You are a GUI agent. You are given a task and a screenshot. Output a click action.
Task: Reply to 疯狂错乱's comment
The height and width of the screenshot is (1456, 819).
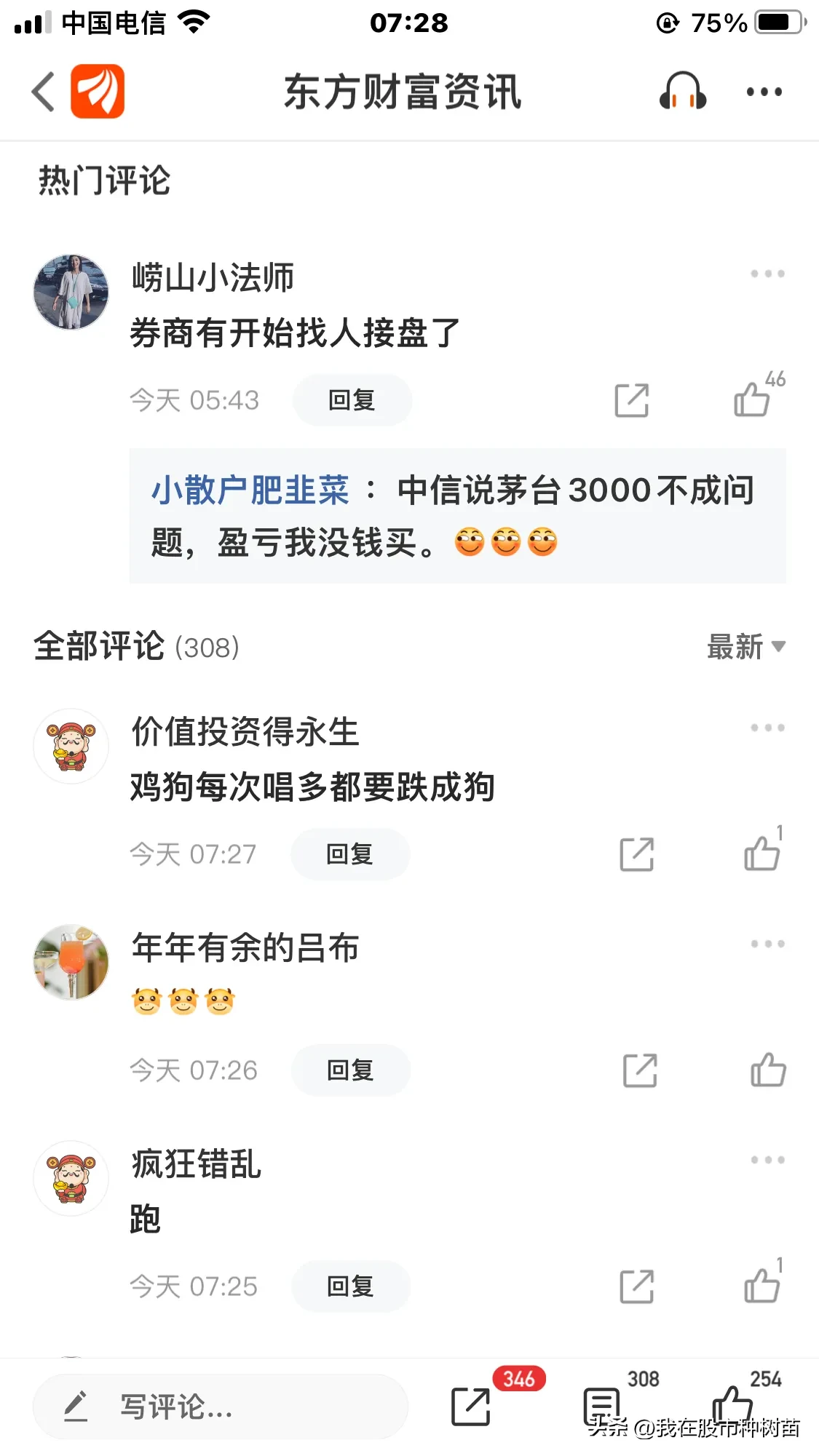click(x=350, y=1286)
